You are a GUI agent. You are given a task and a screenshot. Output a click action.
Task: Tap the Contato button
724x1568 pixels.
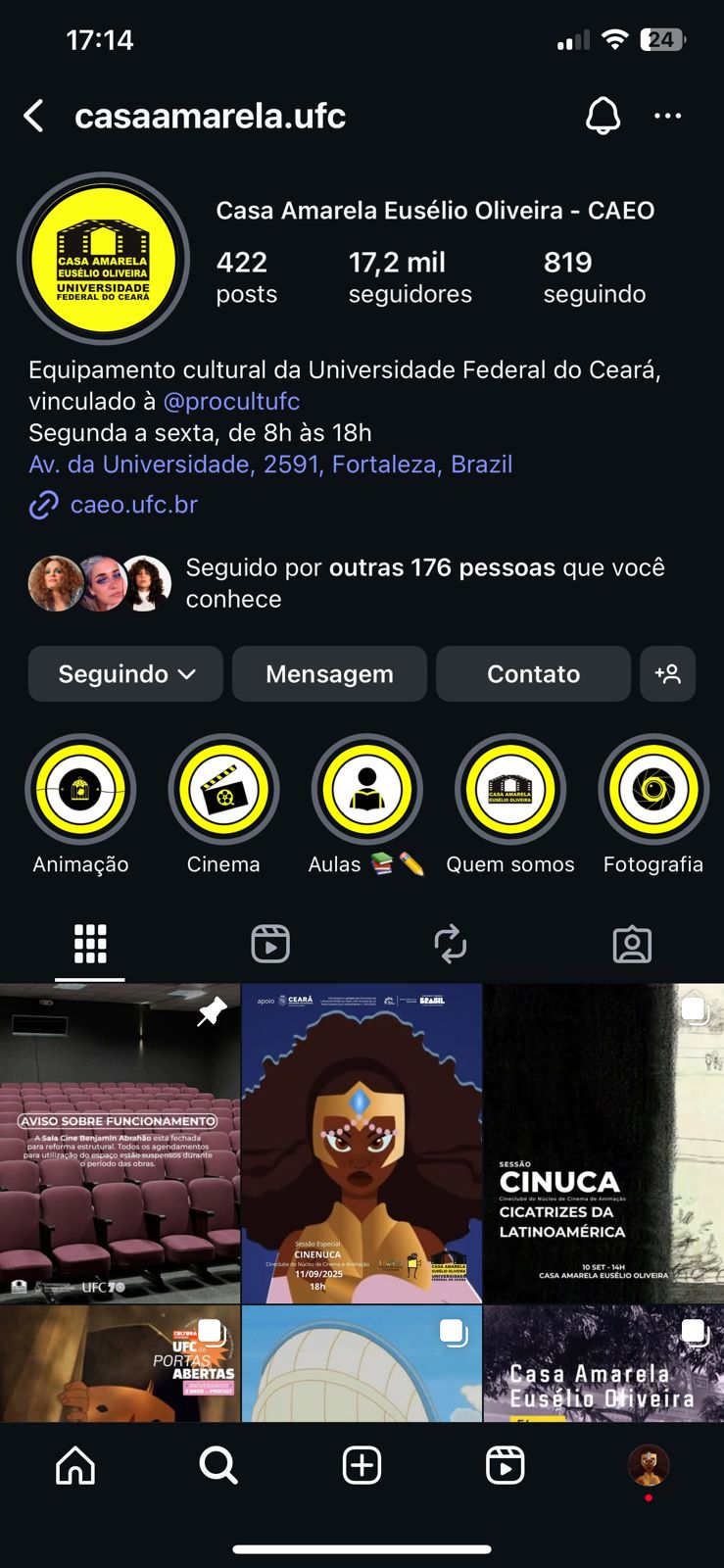(533, 674)
